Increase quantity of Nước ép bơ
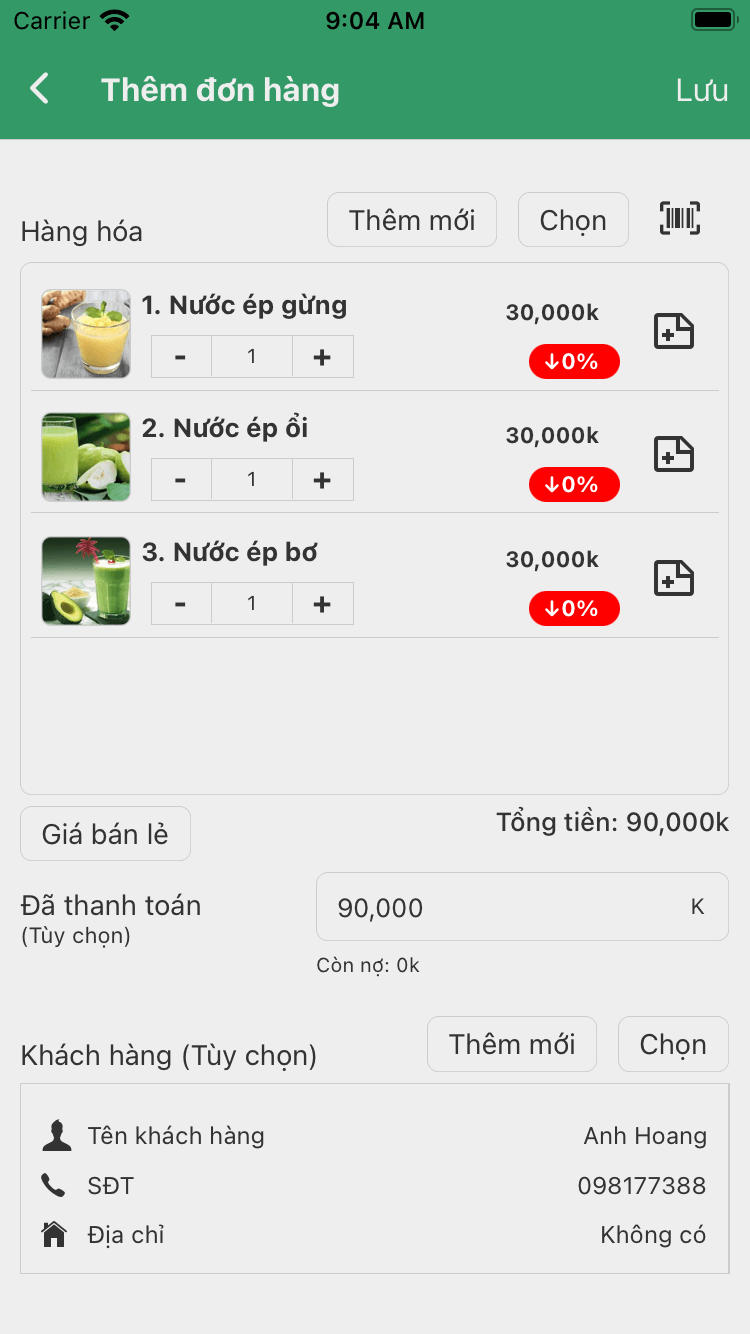 322,604
